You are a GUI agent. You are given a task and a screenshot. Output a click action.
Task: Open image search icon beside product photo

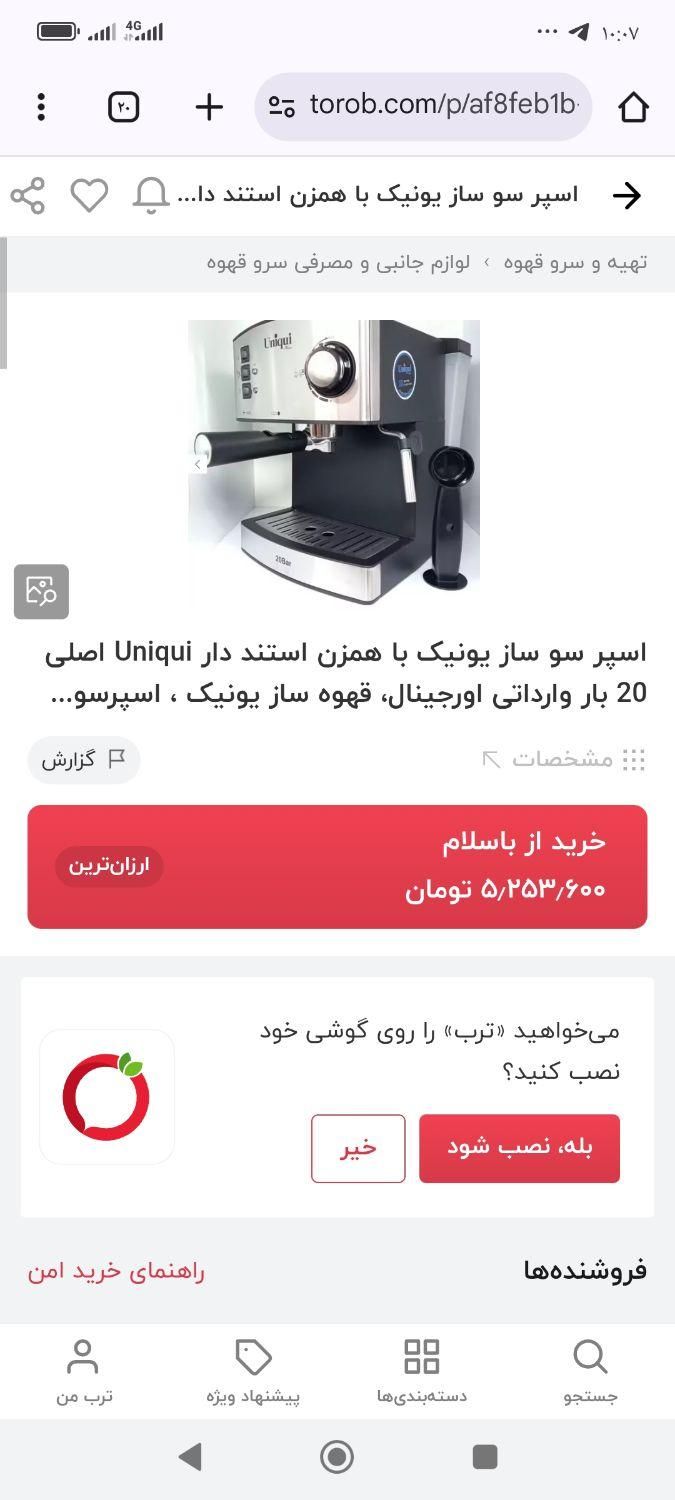pyautogui.click(x=41, y=591)
